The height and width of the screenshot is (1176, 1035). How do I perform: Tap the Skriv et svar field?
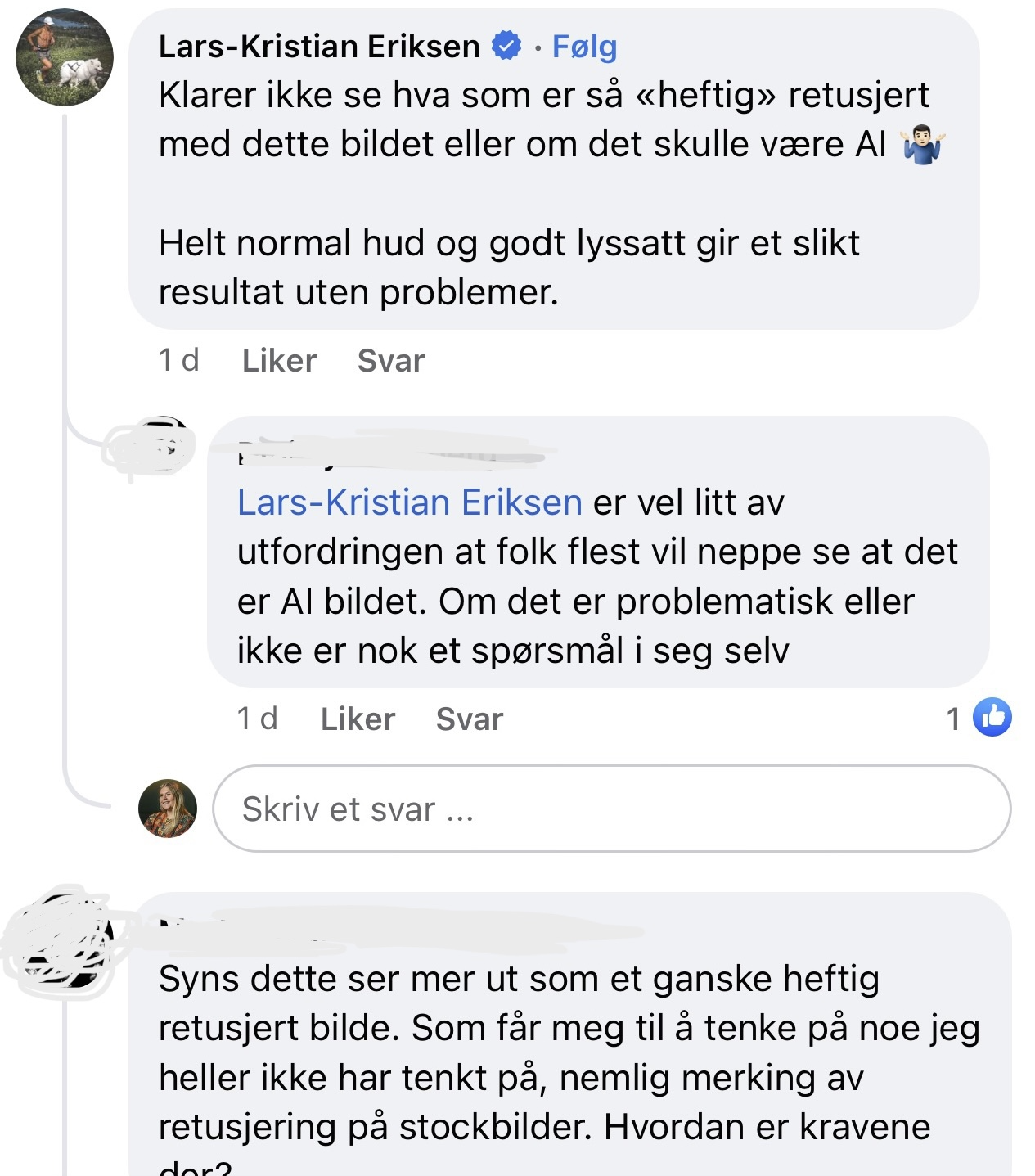611,809
